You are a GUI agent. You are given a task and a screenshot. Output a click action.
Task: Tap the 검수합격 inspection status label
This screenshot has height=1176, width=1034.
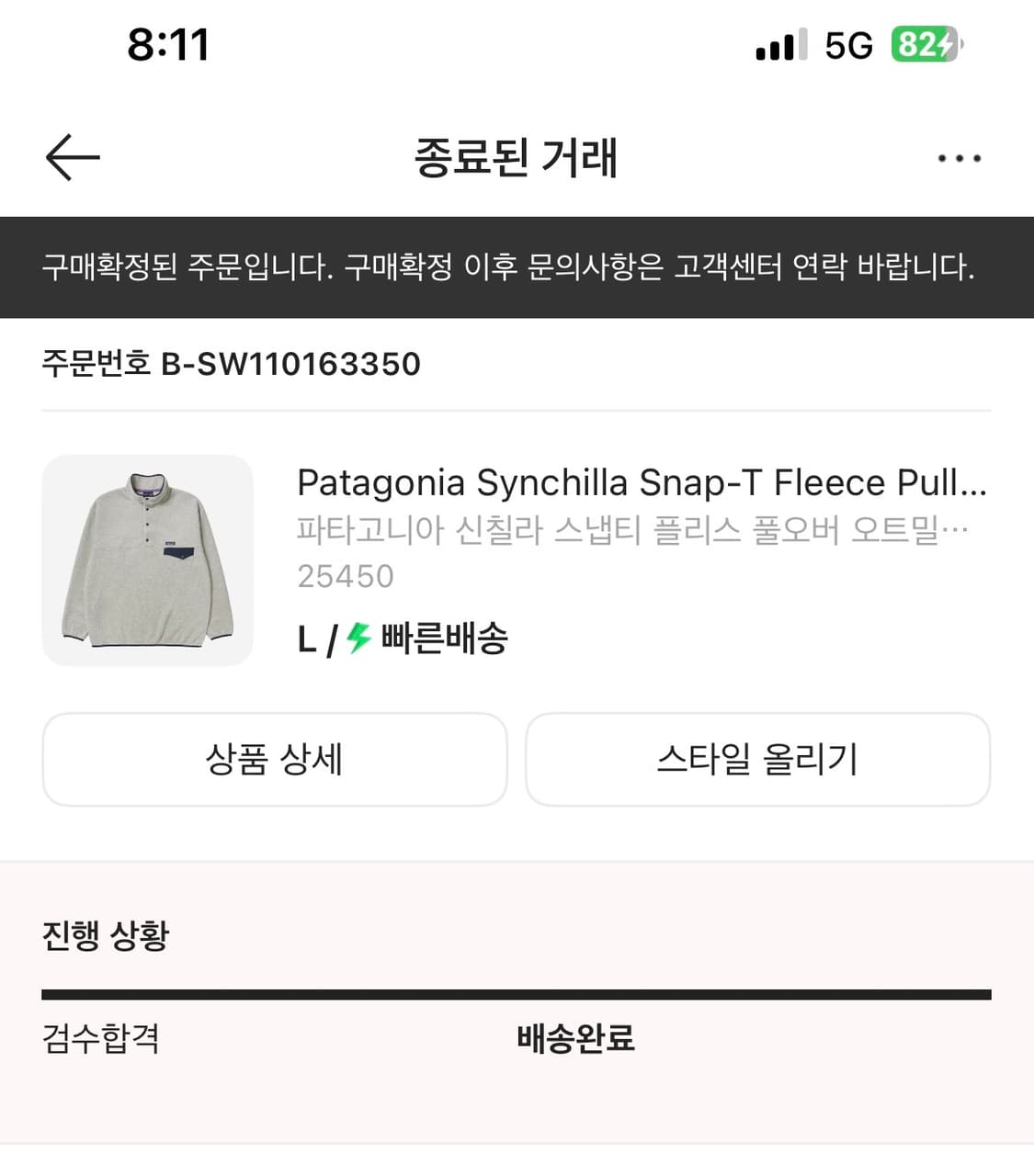coord(101,1039)
